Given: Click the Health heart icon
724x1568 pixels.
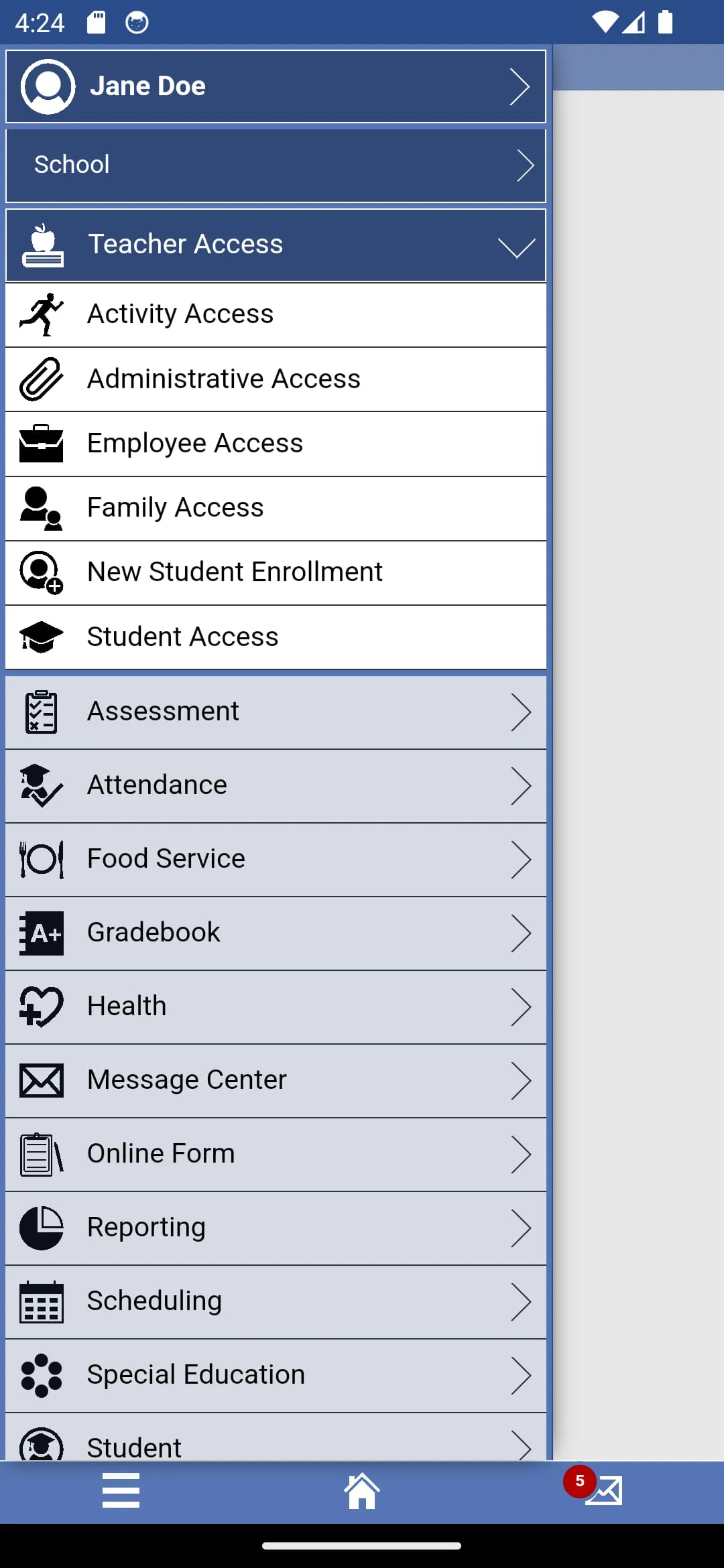Looking at the screenshot, I should point(42,1006).
